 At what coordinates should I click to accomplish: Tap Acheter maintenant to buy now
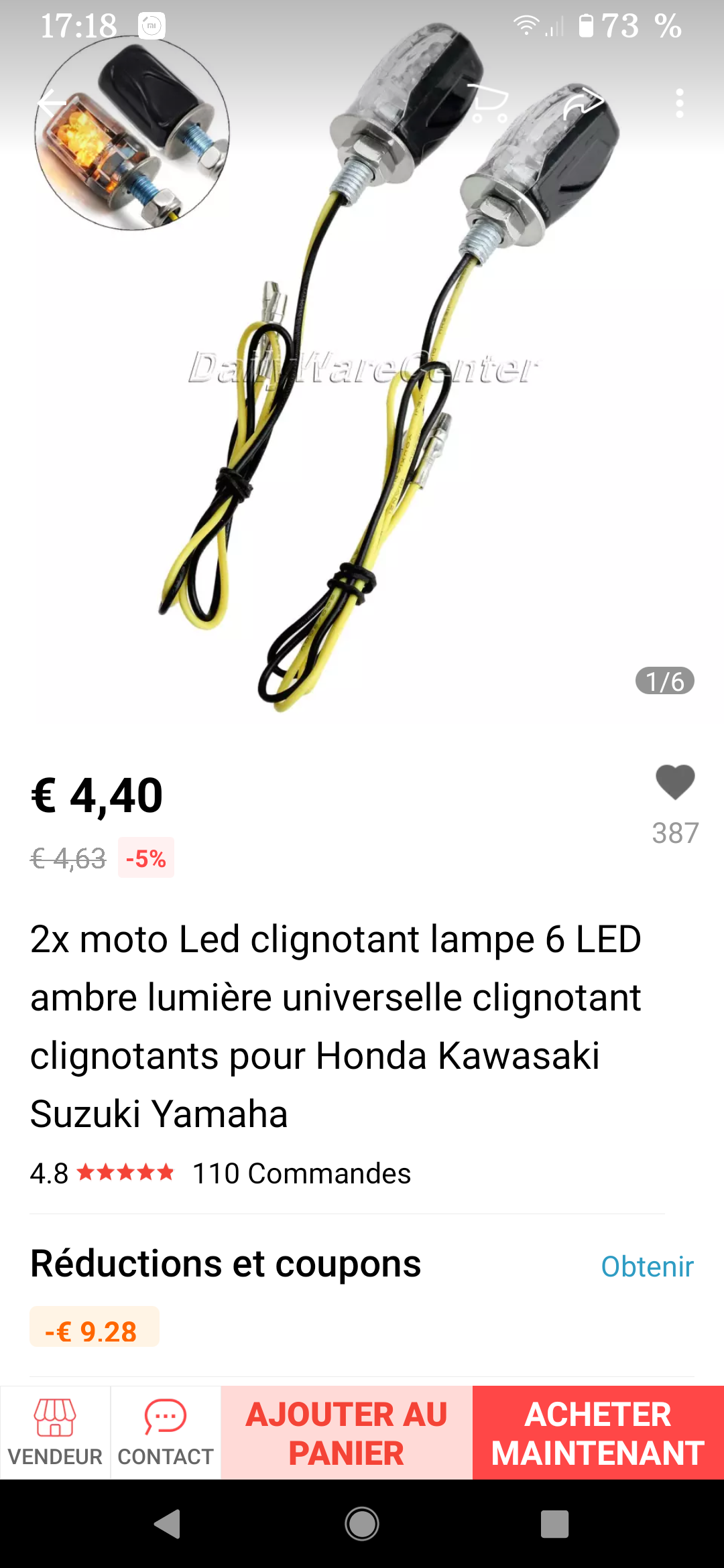pos(598,1433)
